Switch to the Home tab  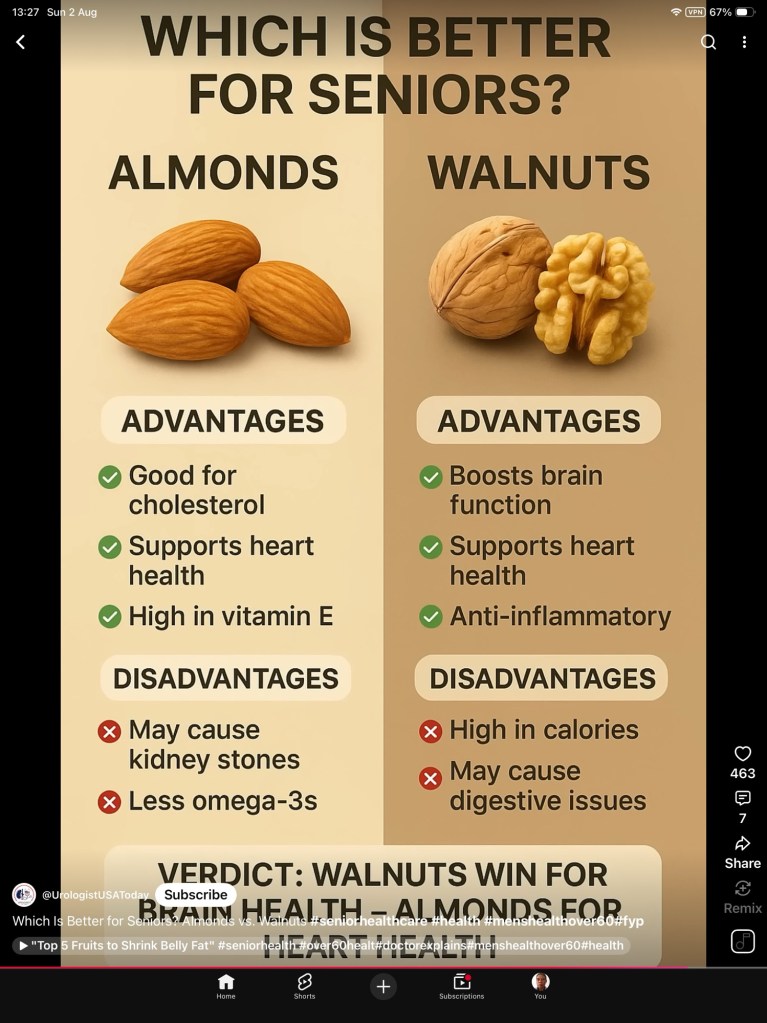(x=226, y=986)
